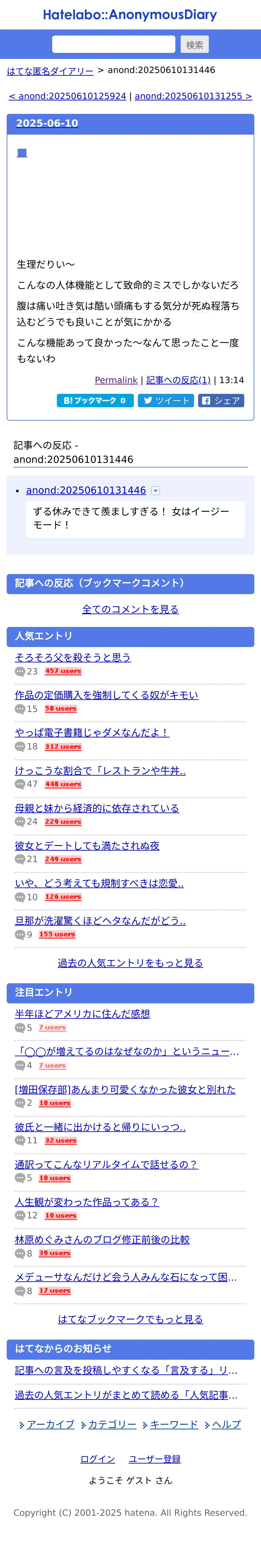Image resolution: width=261 pixels, height=1568 pixels.
Task: Tap the search text field
Action: (x=114, y=44)
